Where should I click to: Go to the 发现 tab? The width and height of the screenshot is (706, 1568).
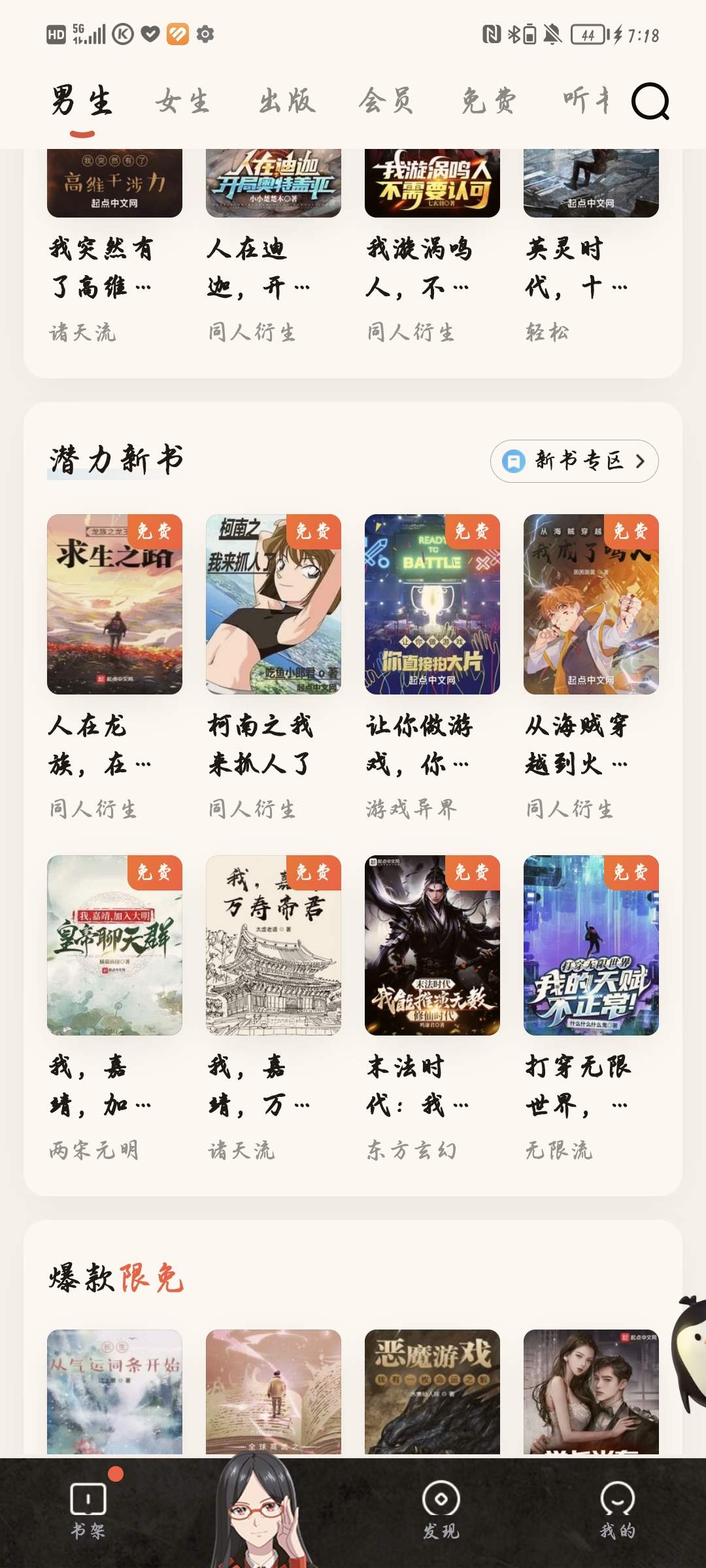(x=441, y=1509)
